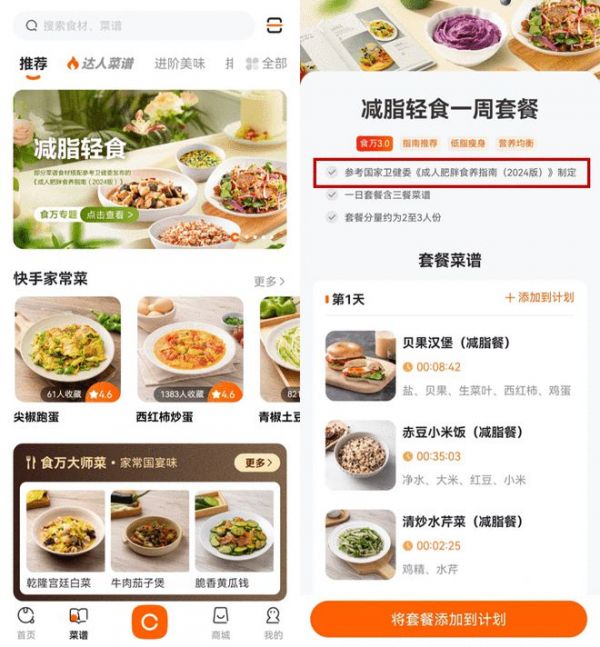The height and width of the screenshot is (647, 600).
Task: View 更多 in 快手家常菜
Action: coord(269,282)
